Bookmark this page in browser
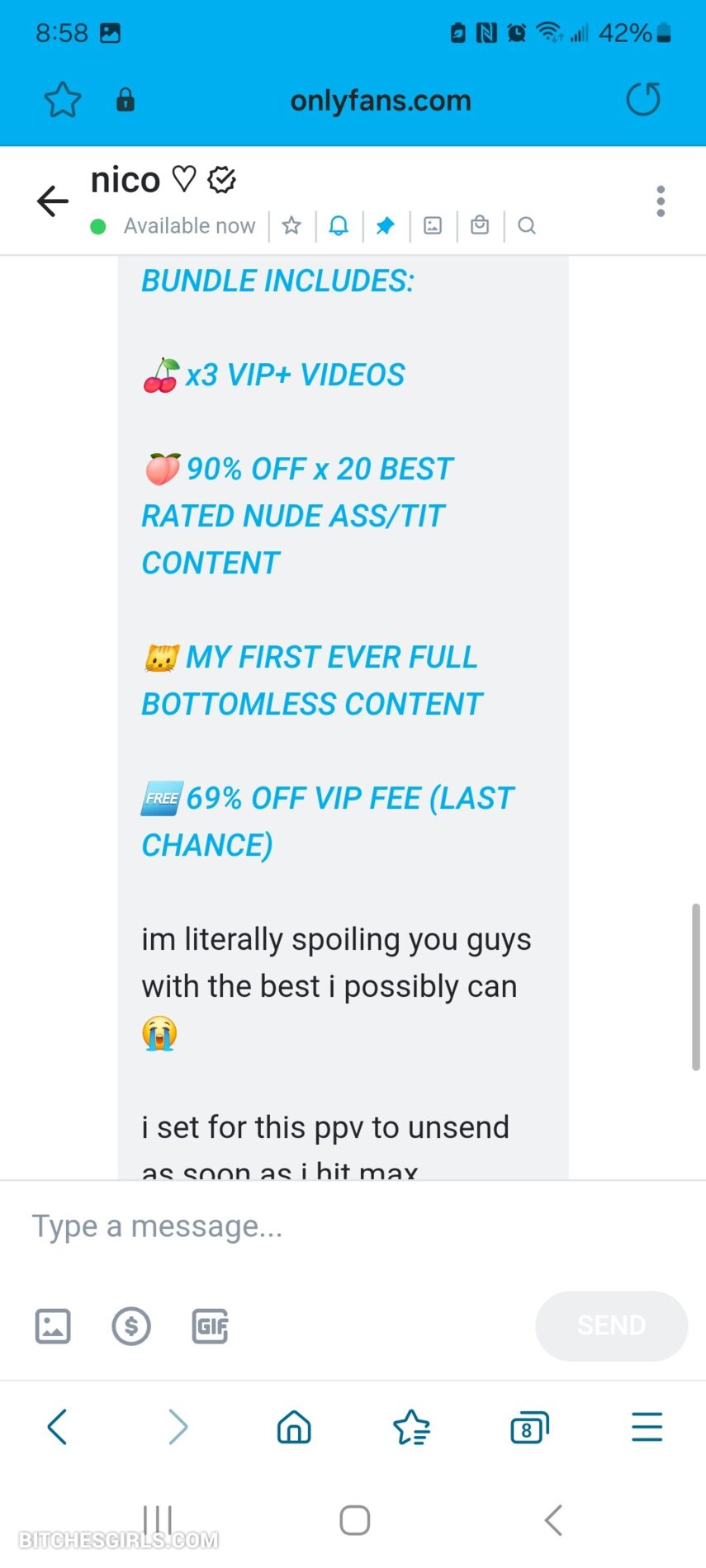The height and width of the screenshot is (1568, 706). tap(63, 100)
